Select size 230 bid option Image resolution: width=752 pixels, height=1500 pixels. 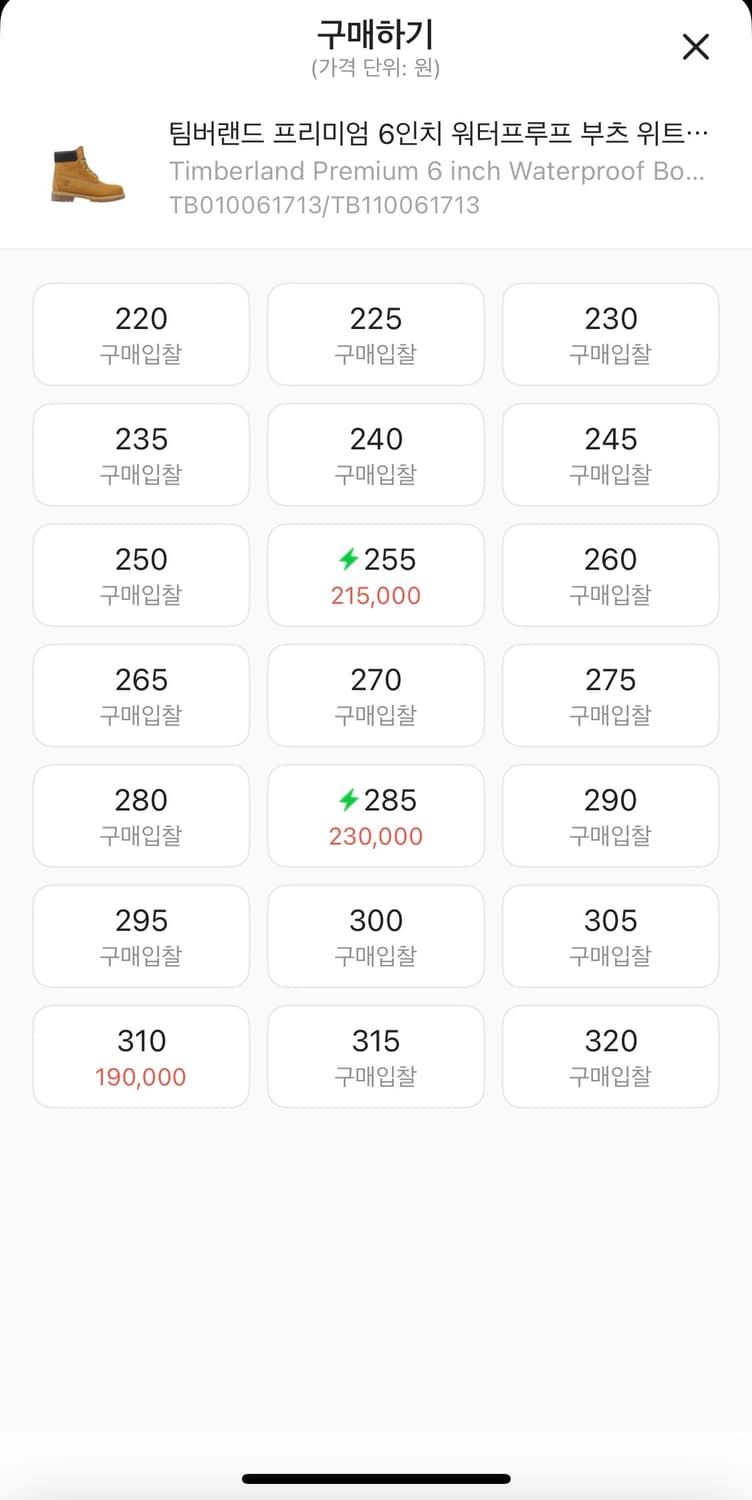pyautogui.click(x=610, y=334)
